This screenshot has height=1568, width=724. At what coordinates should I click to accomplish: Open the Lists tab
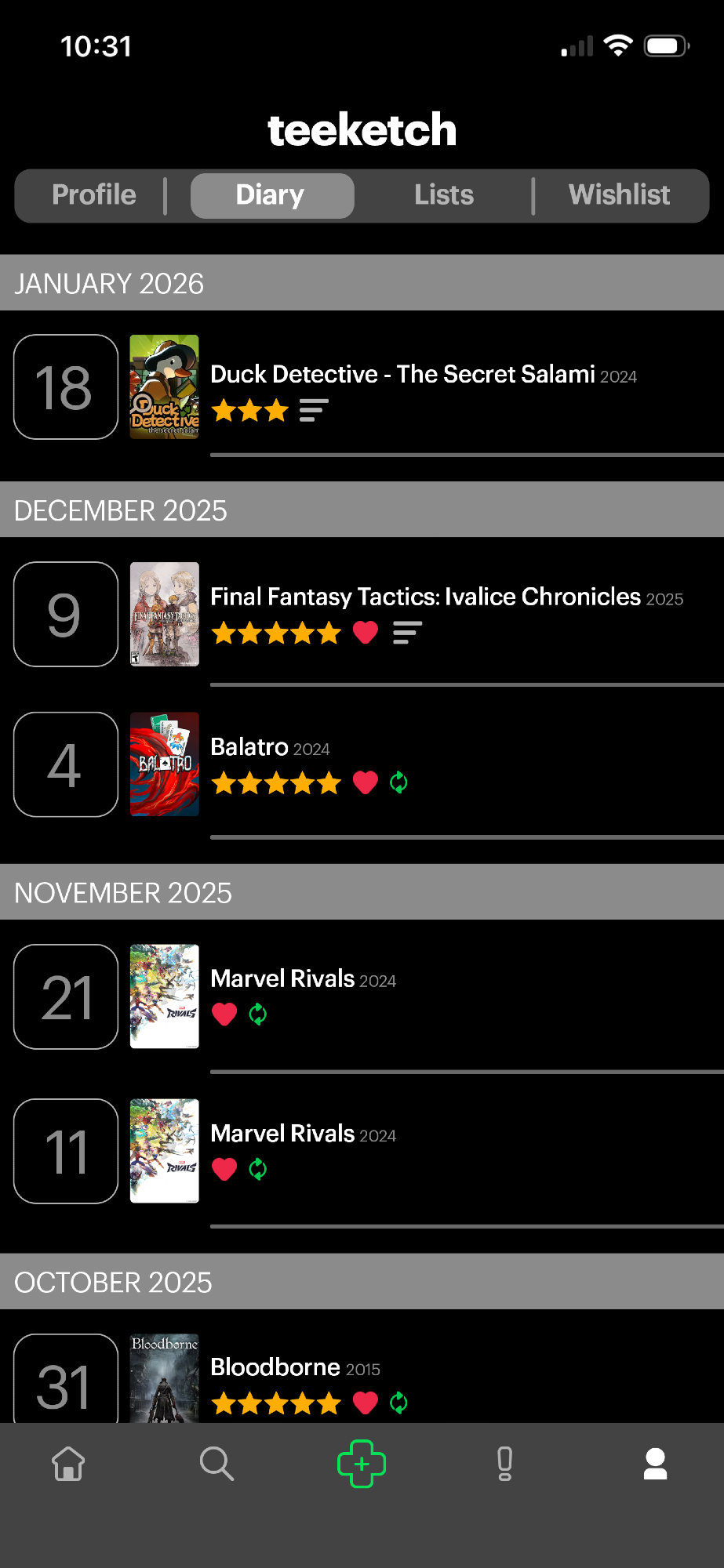pyautogui.click(x=444, y=195)
